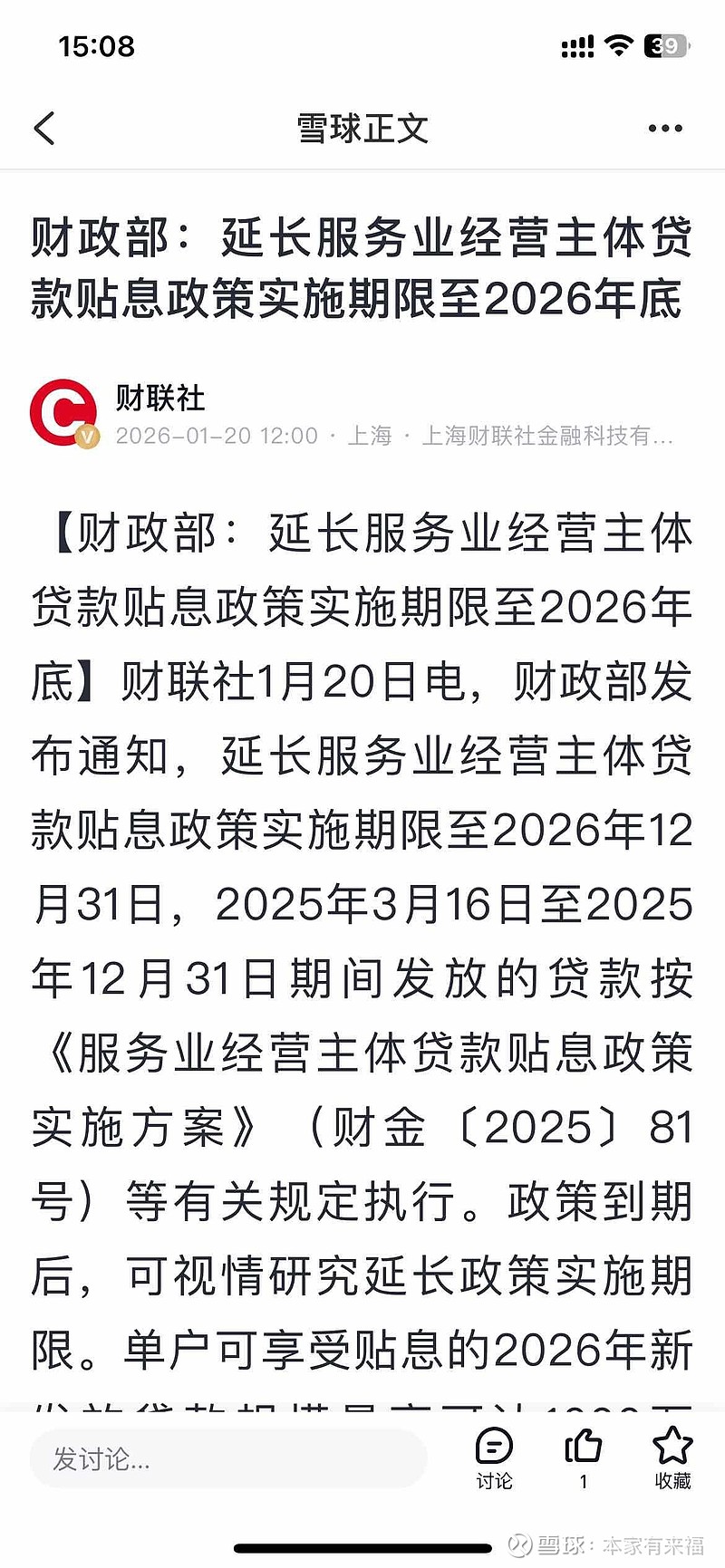This screenshot has height=1568, width=725.
Task: Tap the verified badge on 财联社 avatar
Action: tap(88, 437)
